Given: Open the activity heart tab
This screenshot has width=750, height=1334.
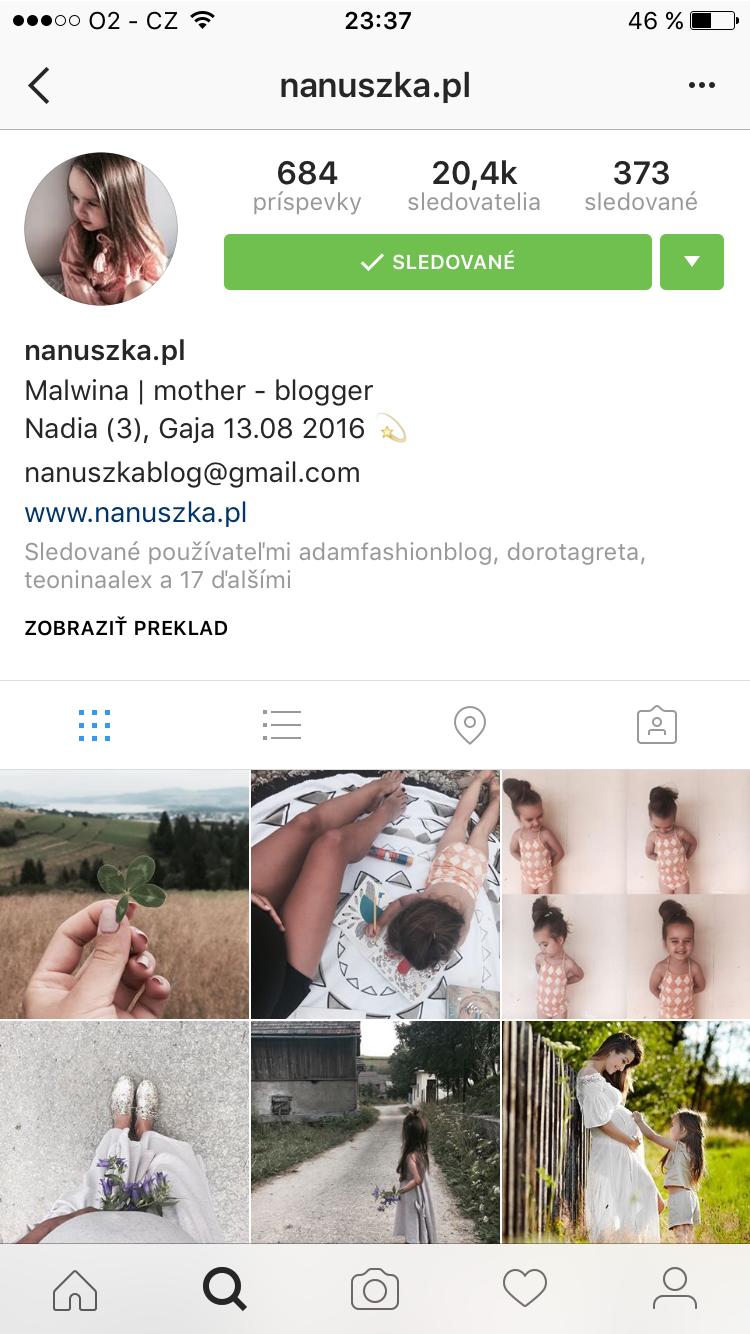Looking at the screenshot, I should coord(525,1289).
